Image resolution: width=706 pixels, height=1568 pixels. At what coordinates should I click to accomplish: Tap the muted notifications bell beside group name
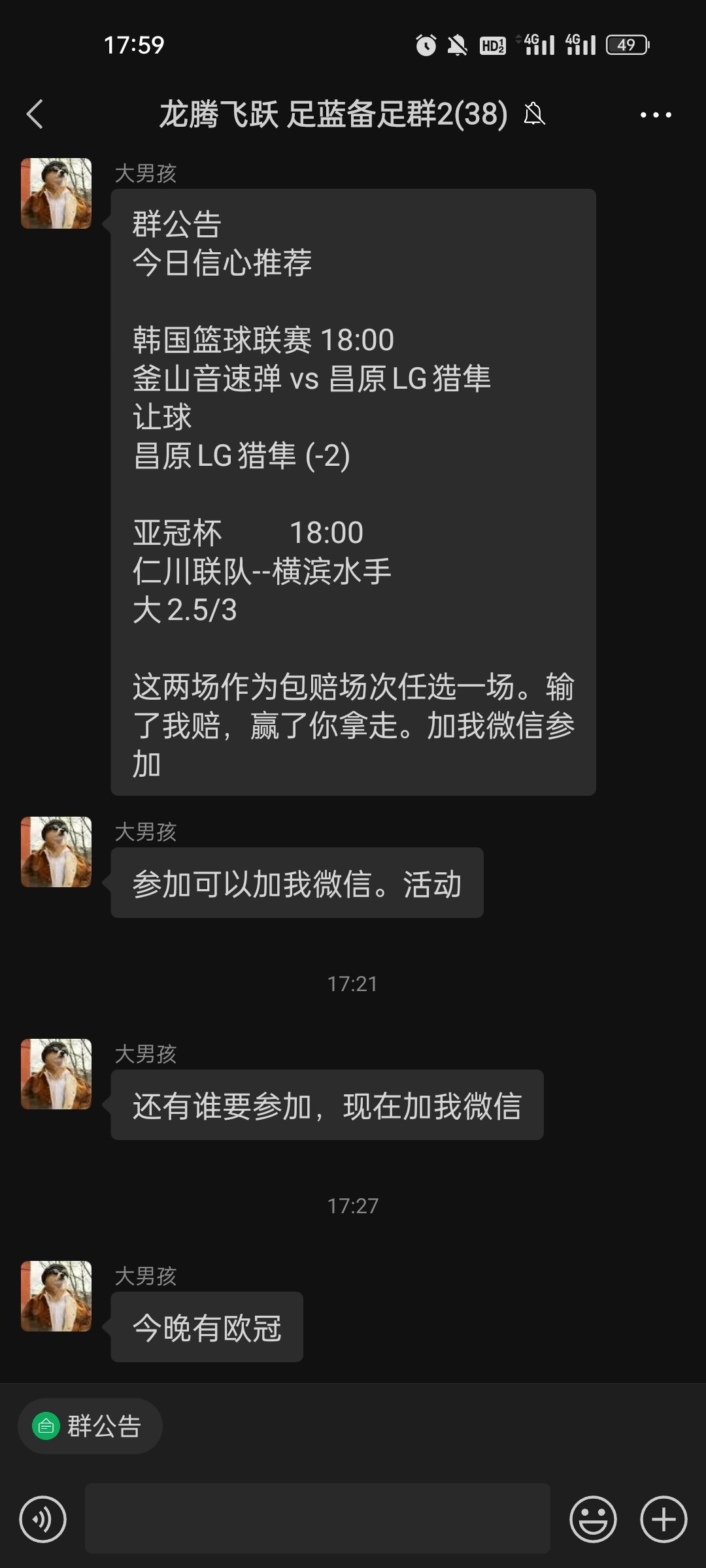(536, 115)
